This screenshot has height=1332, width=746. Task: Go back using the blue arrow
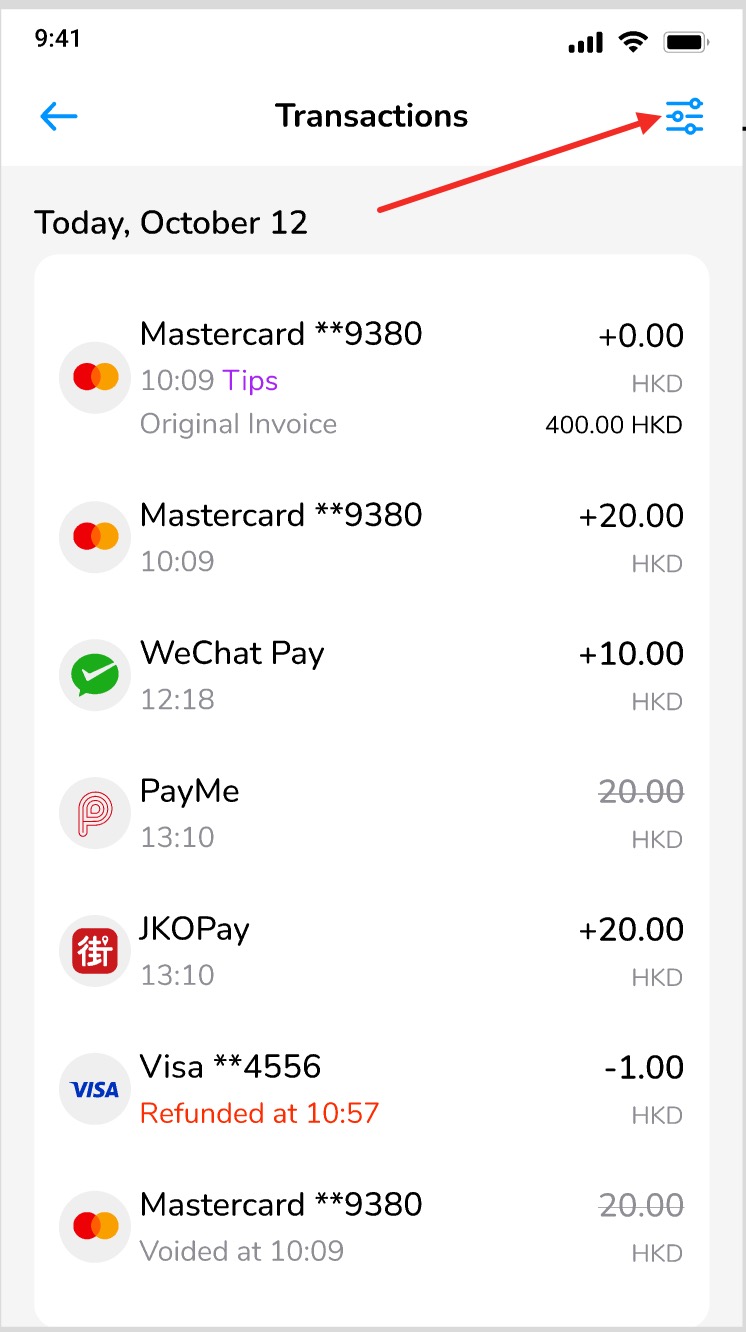pyautogui.click(x=59, y=117)
